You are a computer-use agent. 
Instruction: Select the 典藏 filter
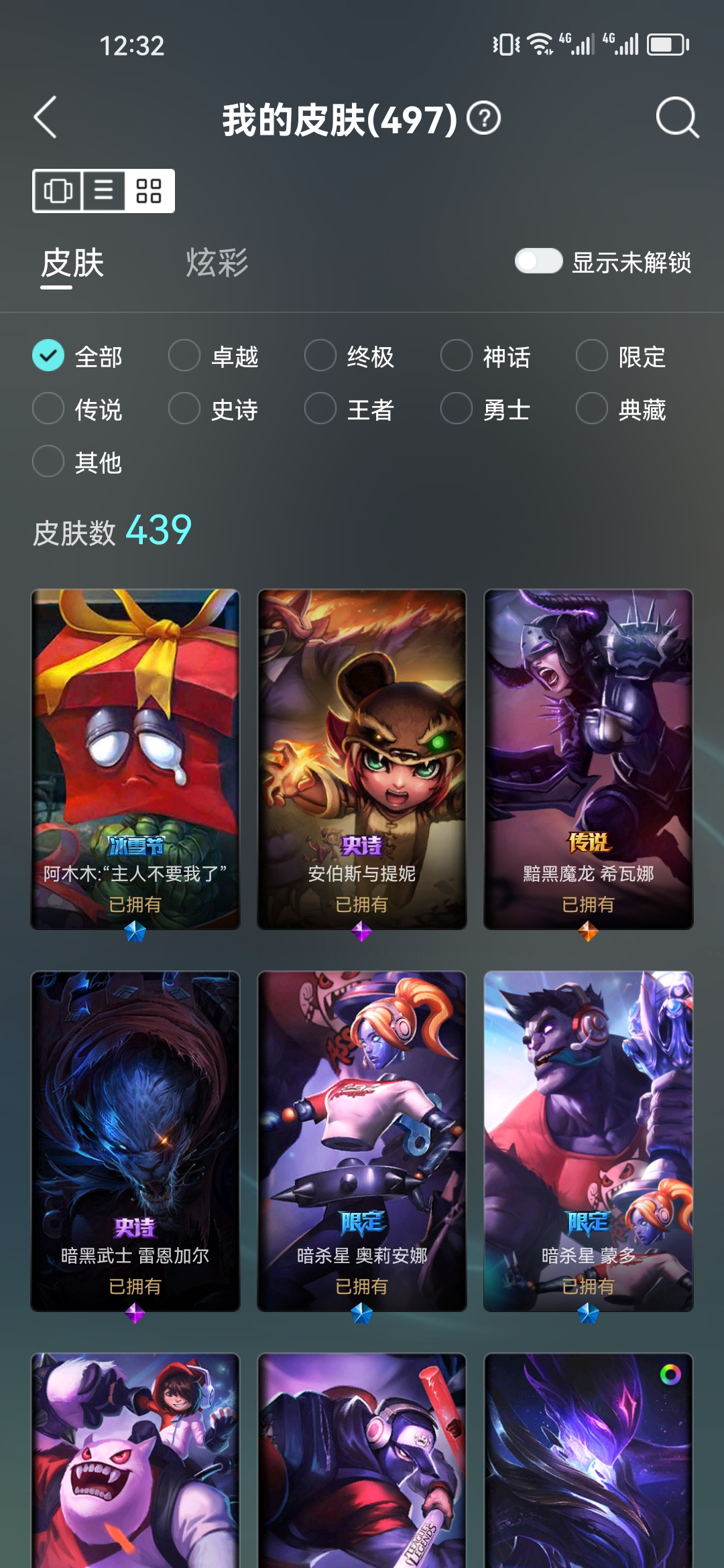click(592, 409)
